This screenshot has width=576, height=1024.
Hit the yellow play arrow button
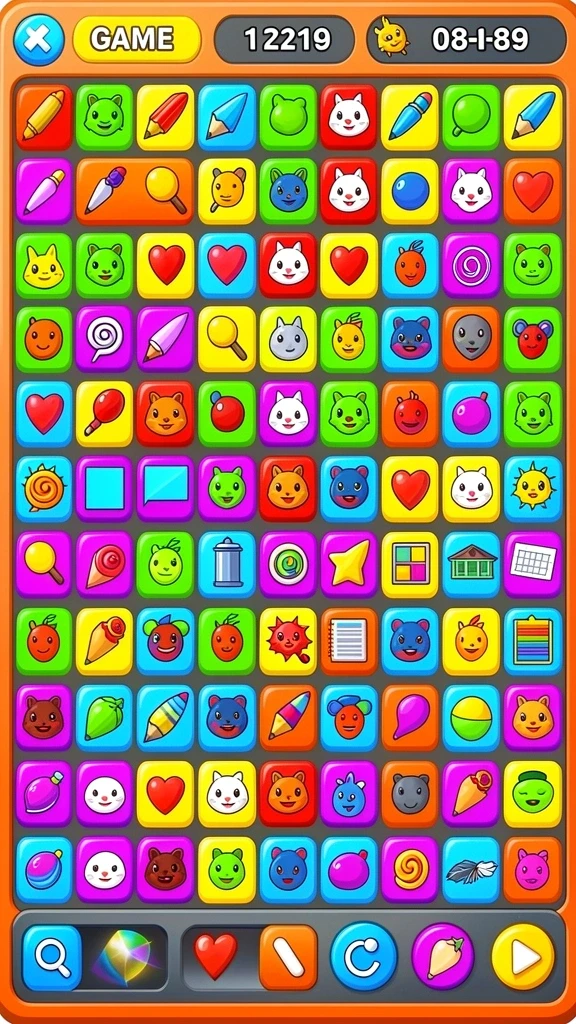[x=523, y=957]
